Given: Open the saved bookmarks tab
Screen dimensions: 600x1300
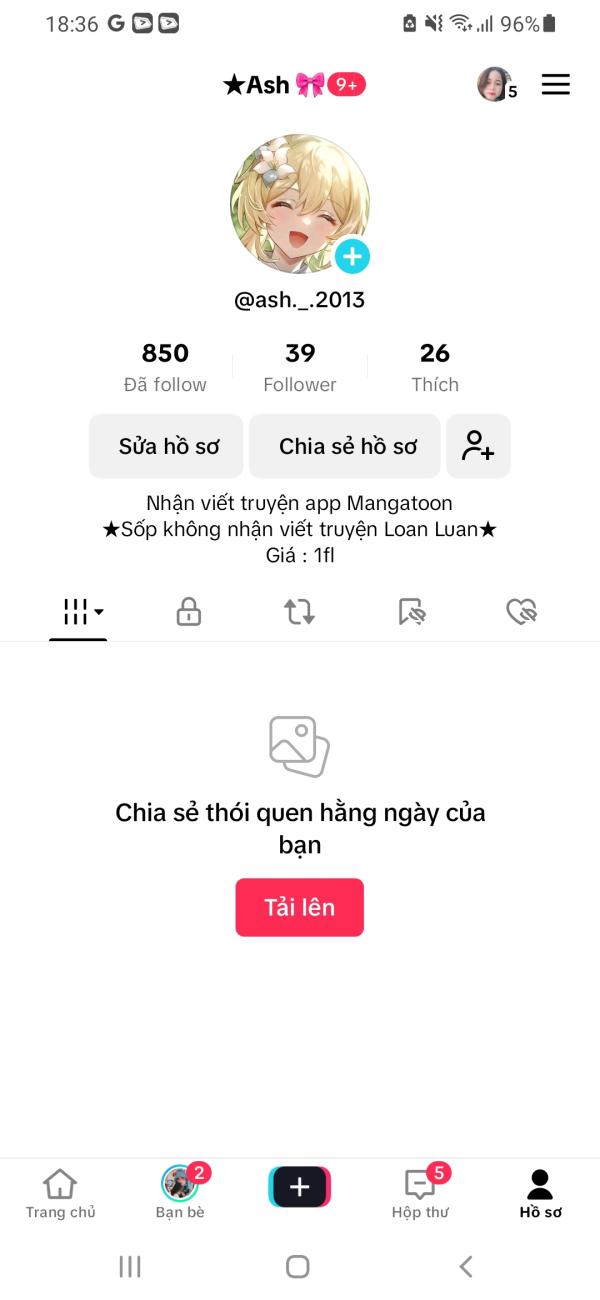Looking at the screenshot, I should (x=411, y=612).
